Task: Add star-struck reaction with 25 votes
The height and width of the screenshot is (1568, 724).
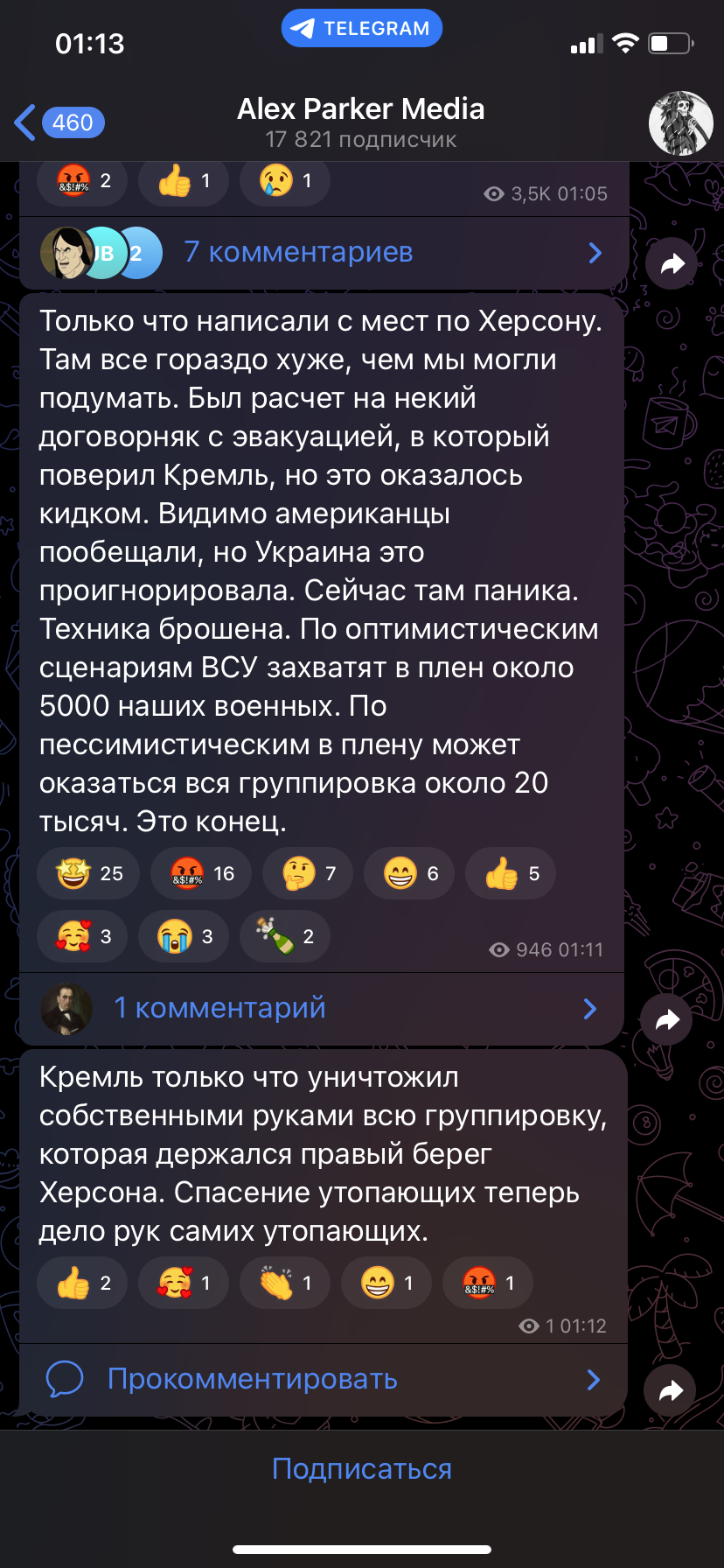Action: pyautogui.click(x=88, y=873)
